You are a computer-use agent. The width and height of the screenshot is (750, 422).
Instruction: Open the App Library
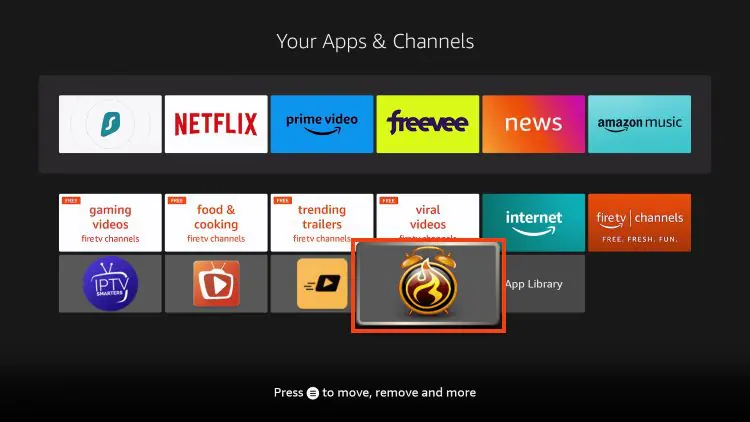pos(540,284)
